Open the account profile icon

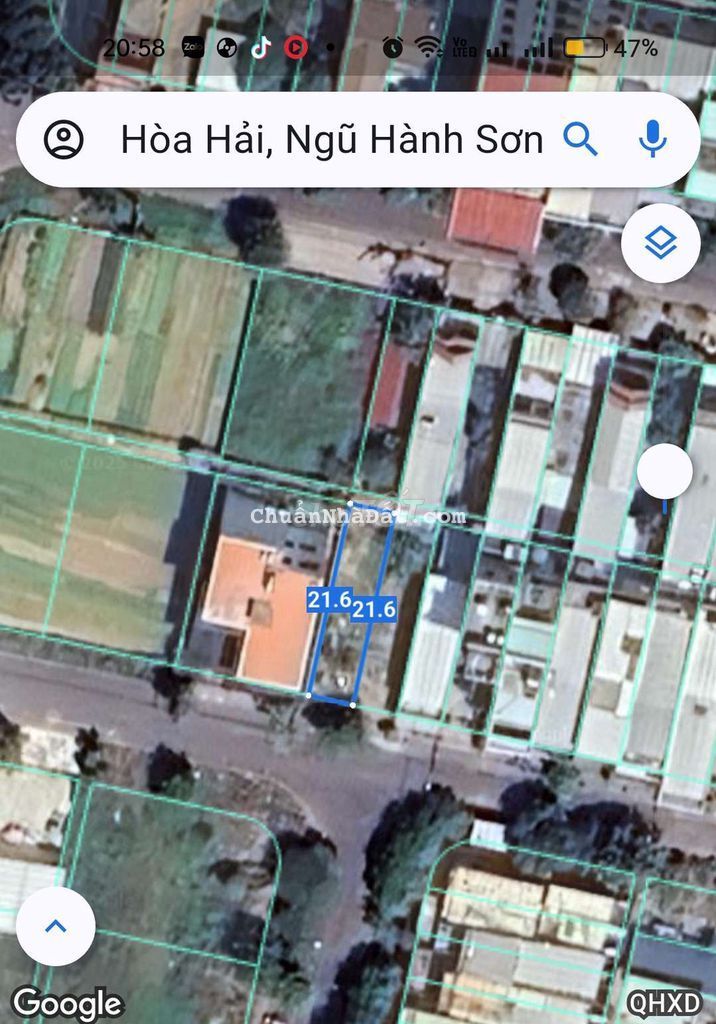(x=64, y=140)
